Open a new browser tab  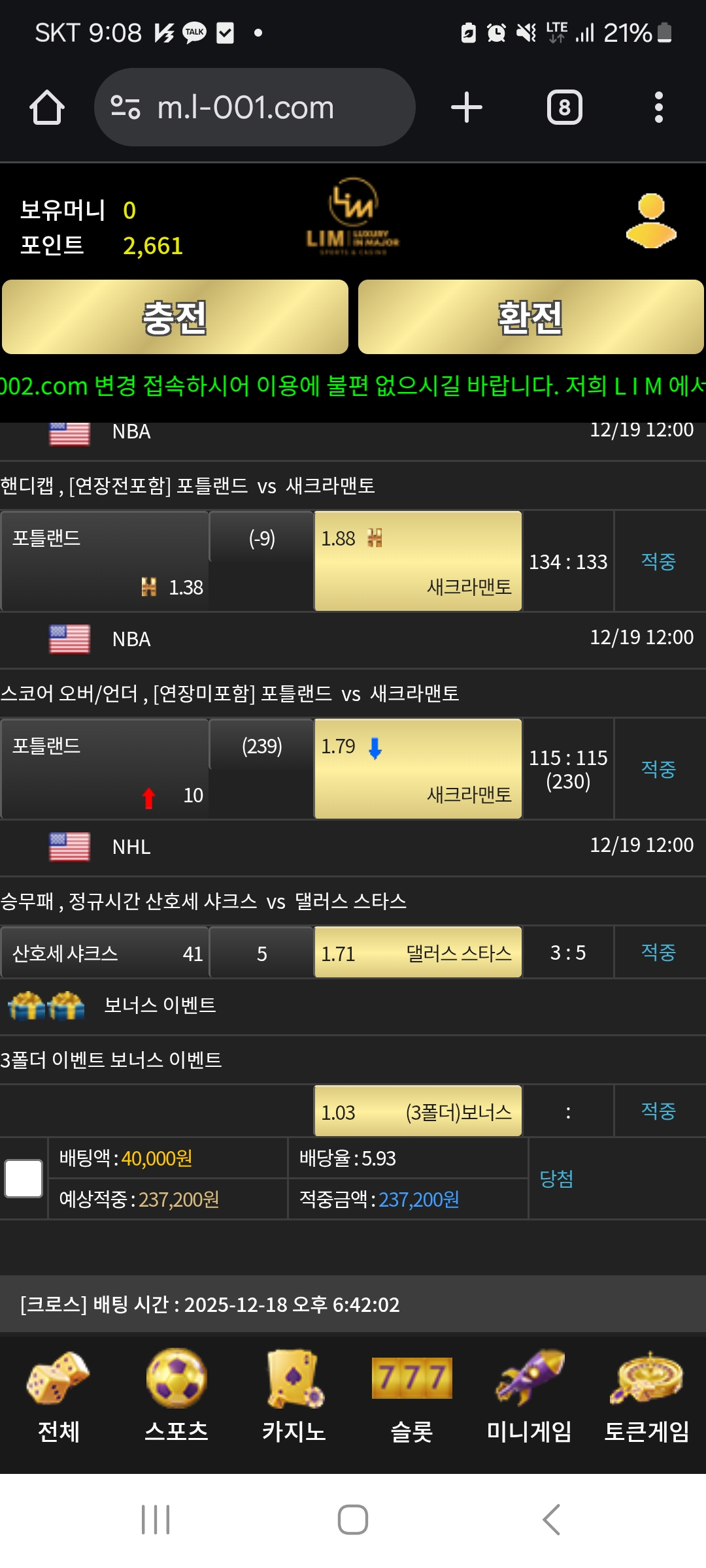click(467, 107)
